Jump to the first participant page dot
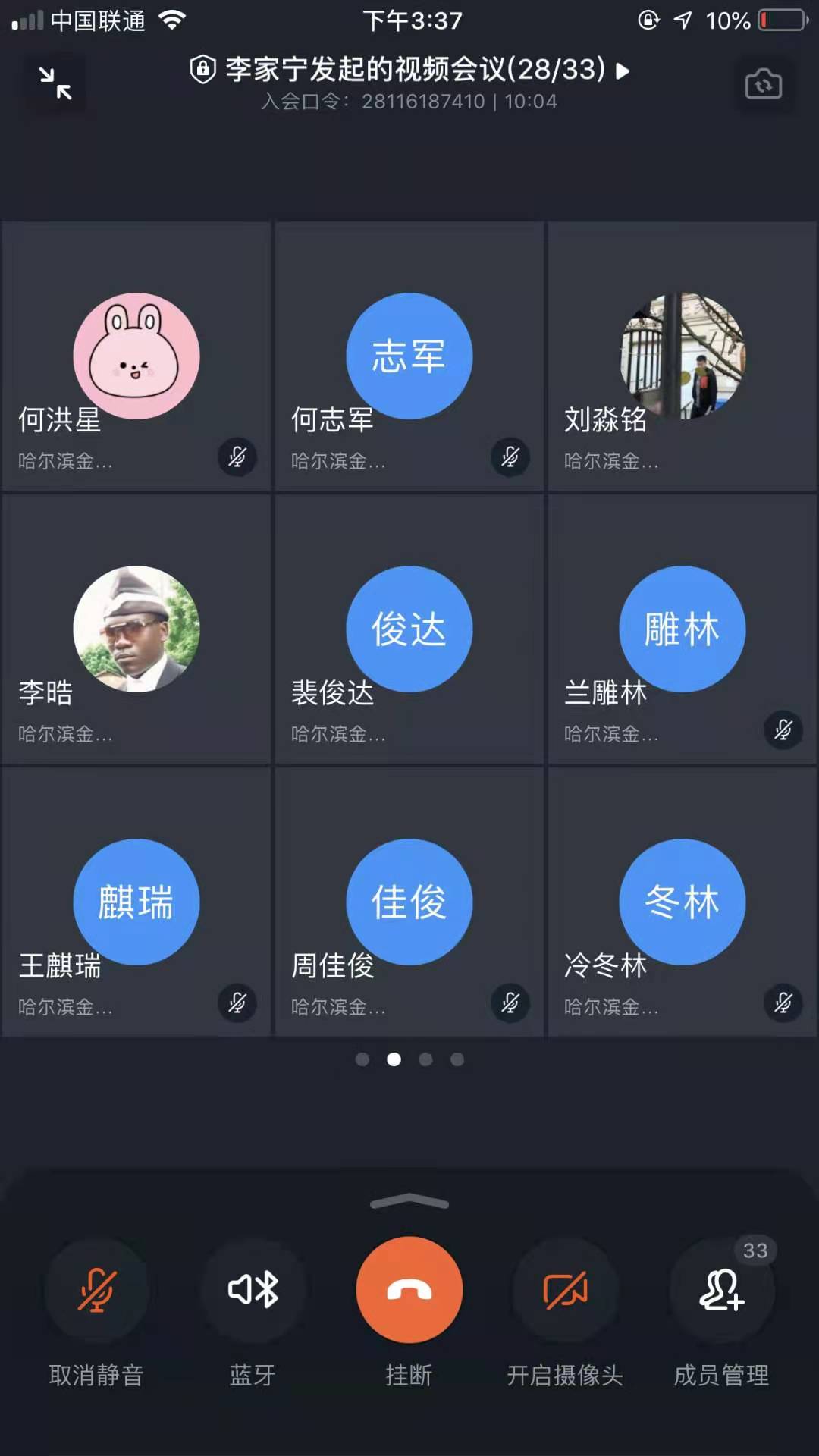The width and height of the screenshot is (819, 1456). (x=362, y=1059)
